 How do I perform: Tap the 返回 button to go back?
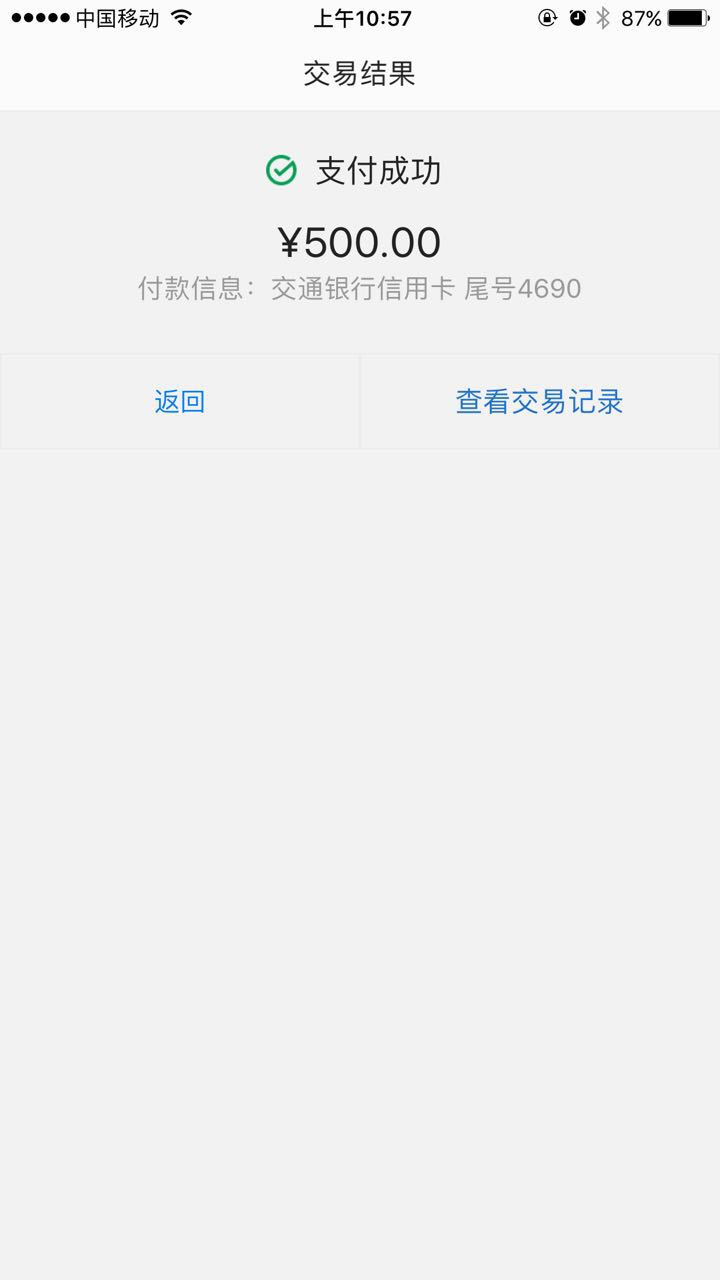pyautogui.click(x=180, y=402)
